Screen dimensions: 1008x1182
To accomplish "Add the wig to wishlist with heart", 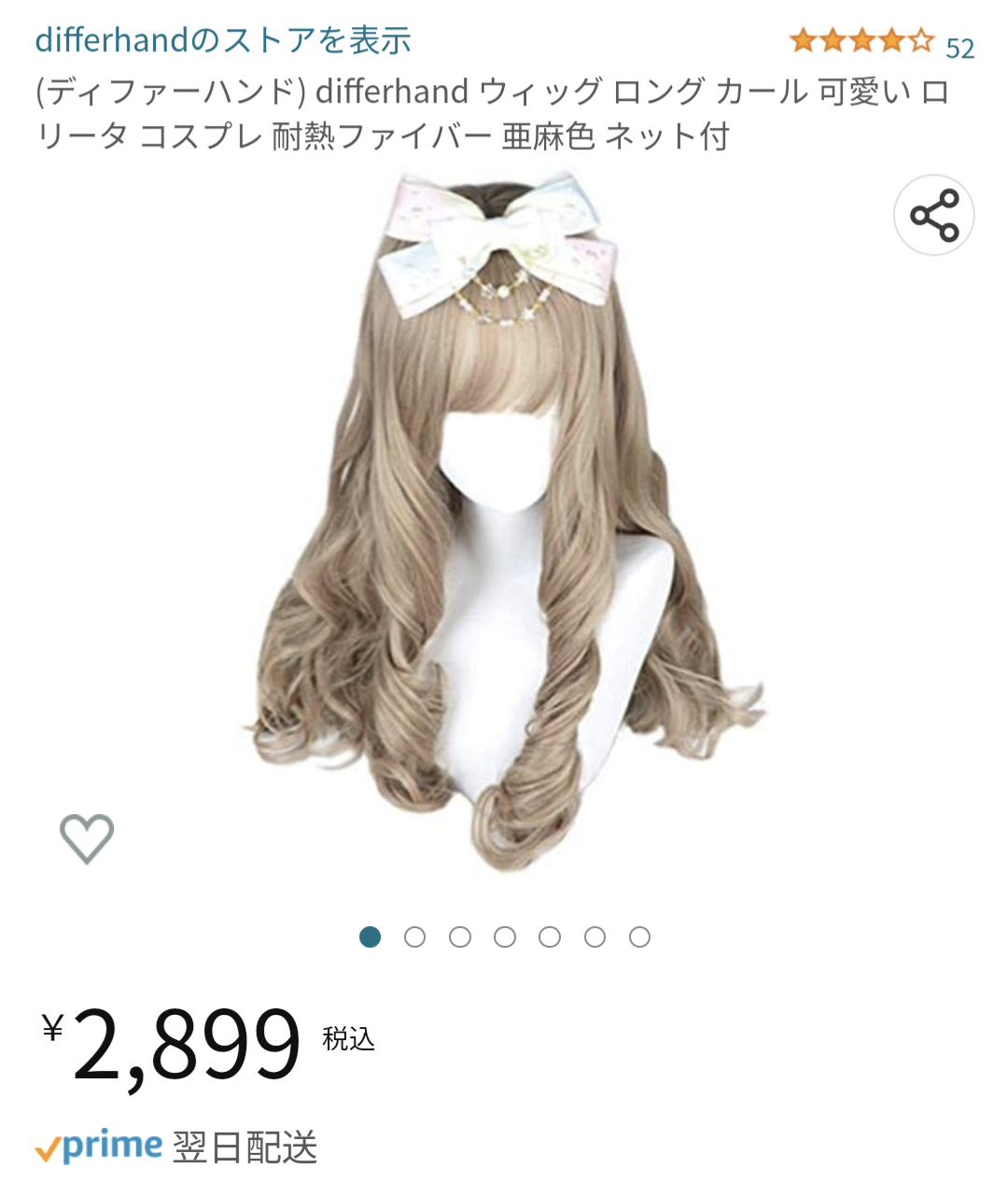I will [x=87, y=837].
